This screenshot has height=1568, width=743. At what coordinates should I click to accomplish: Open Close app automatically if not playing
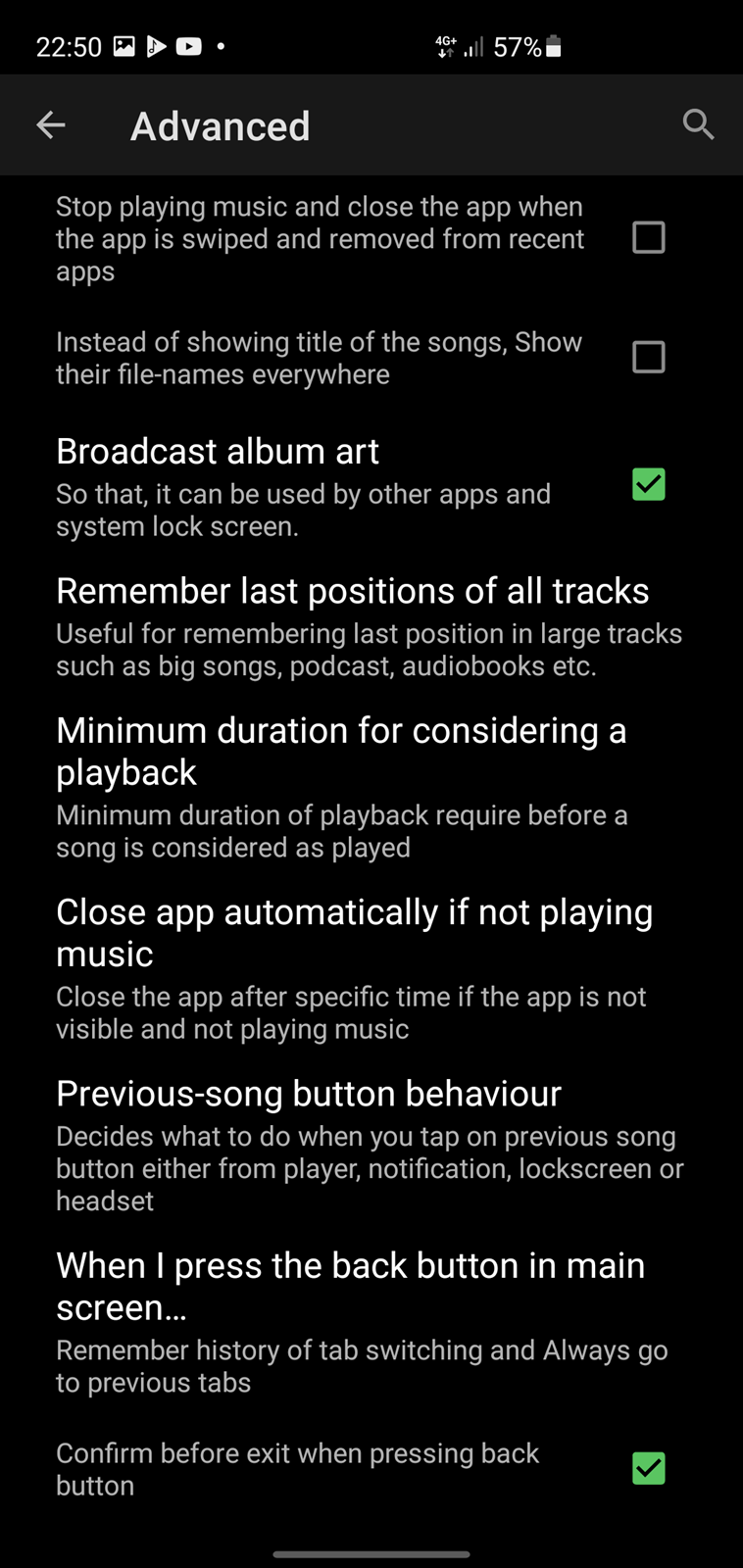(x=371, y=968)
